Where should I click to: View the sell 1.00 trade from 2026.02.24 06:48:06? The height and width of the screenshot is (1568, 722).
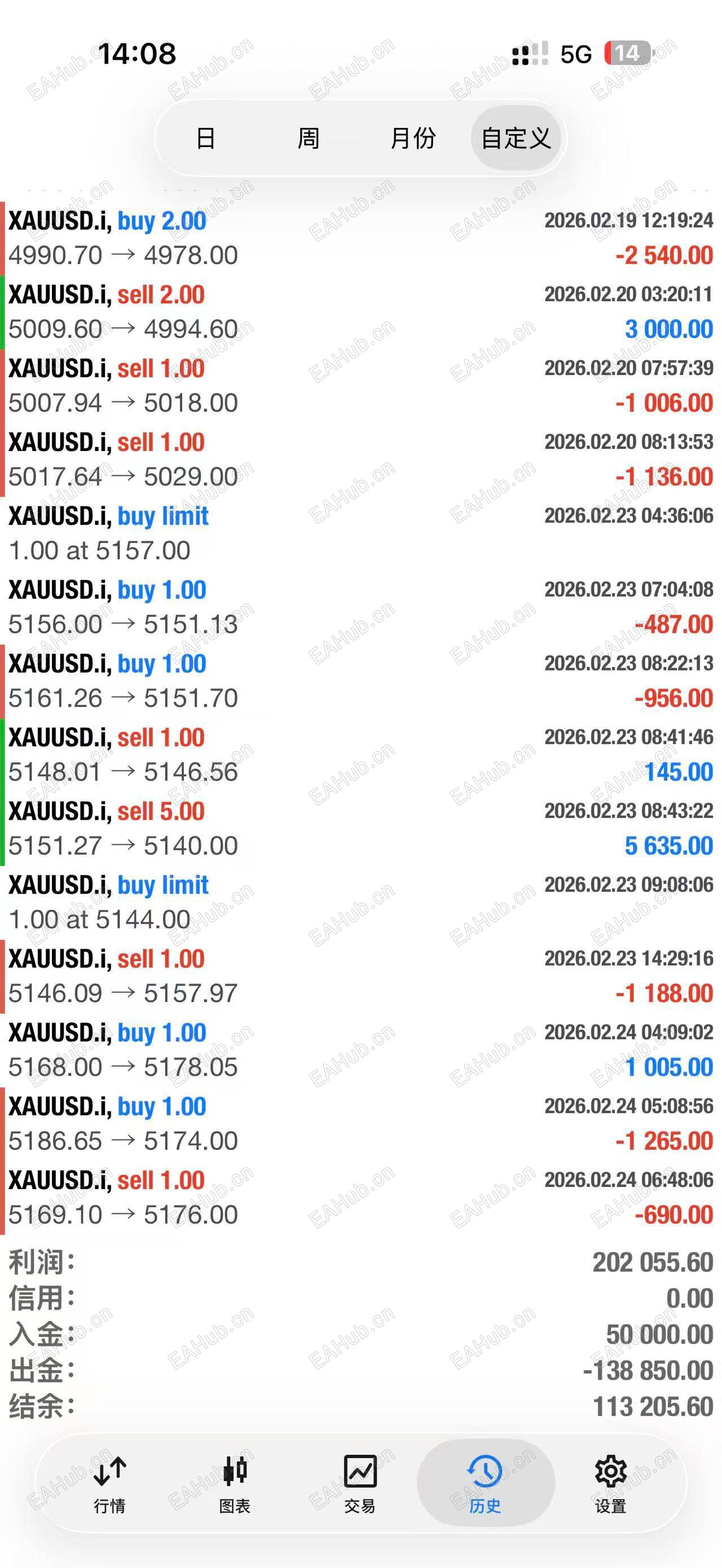[x=361, y=1198]
